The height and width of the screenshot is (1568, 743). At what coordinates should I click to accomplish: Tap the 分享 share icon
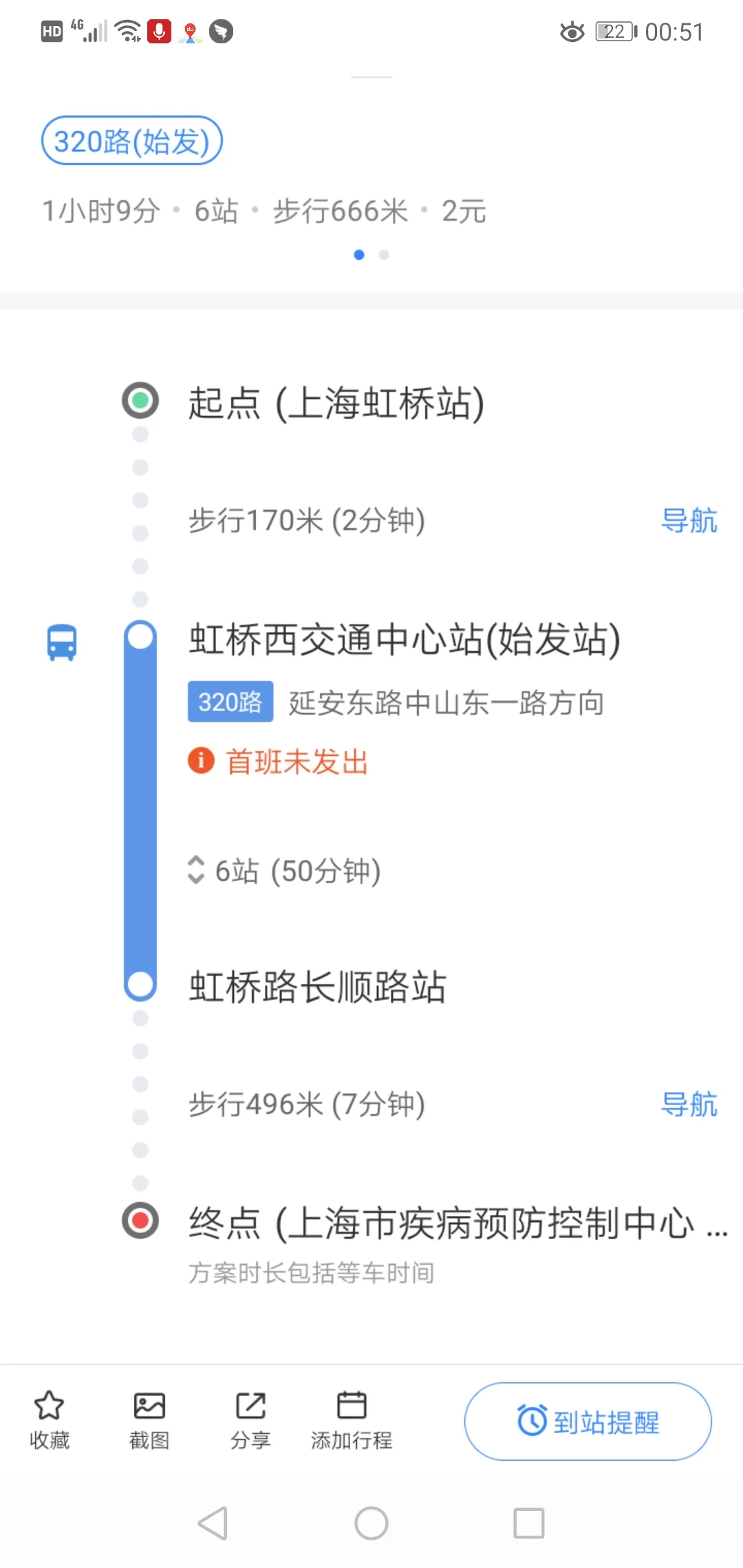click(x=250, y=1406)
